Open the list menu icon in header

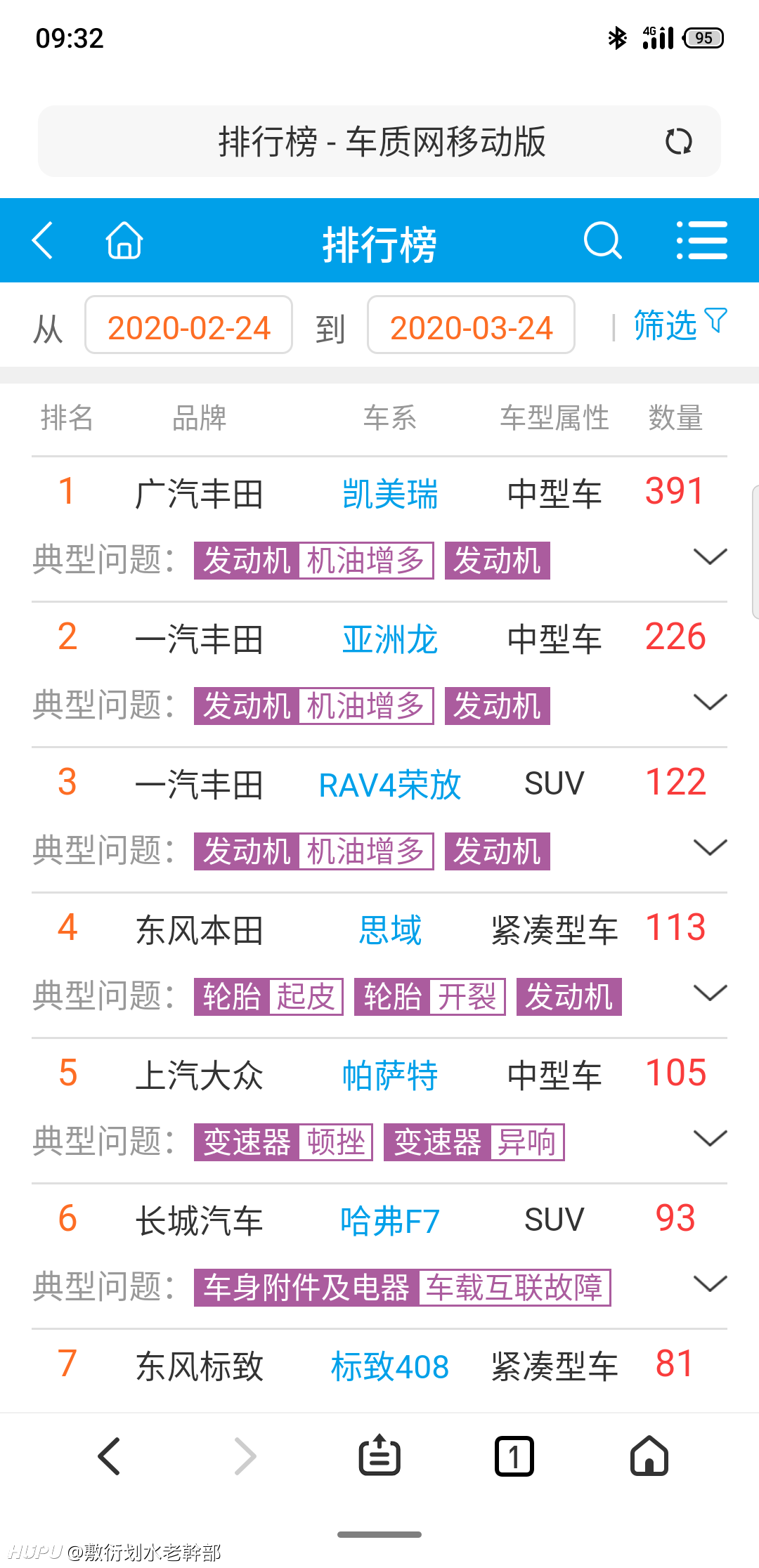click(701, 240)
